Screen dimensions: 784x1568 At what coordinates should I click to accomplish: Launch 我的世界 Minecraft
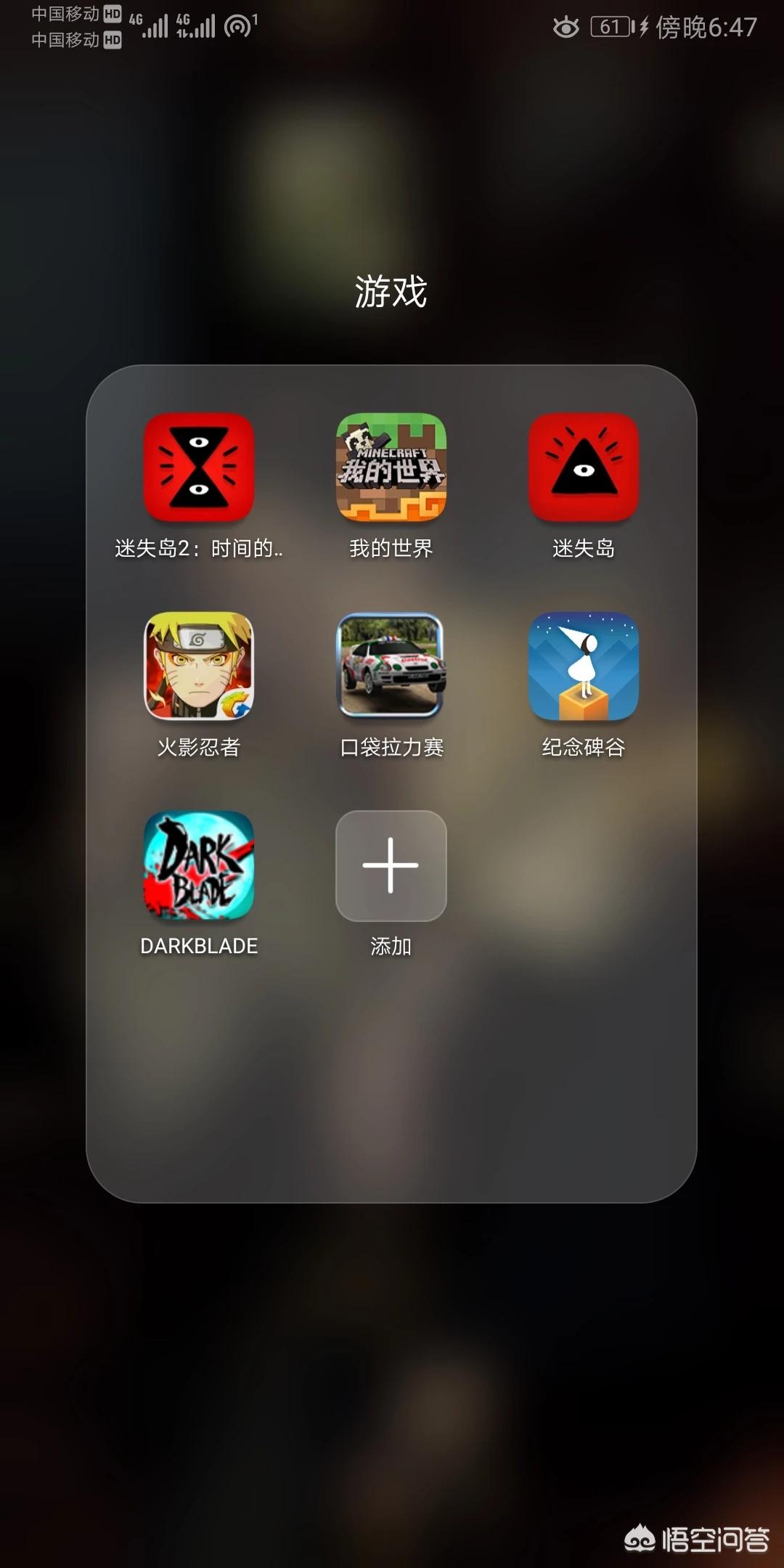pyautogui.click(x=391, y=467)
